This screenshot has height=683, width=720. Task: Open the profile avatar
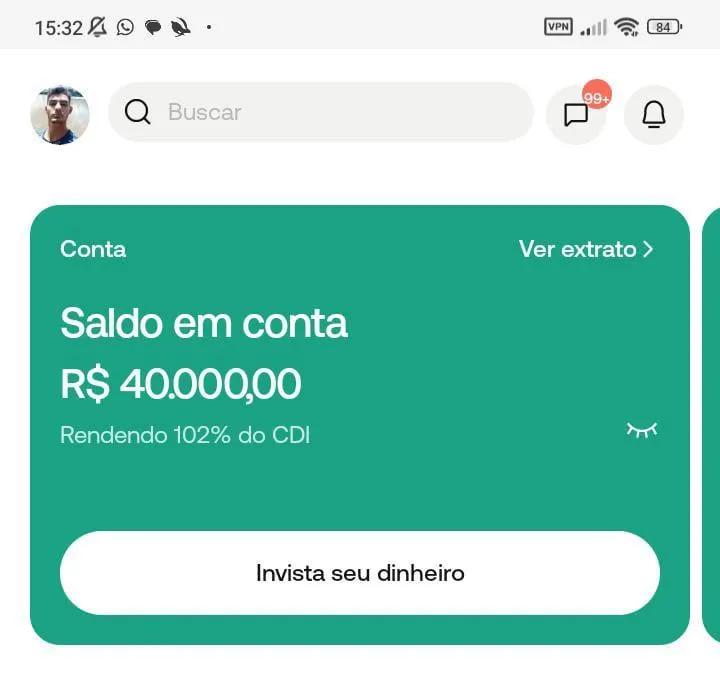point(60,114)
